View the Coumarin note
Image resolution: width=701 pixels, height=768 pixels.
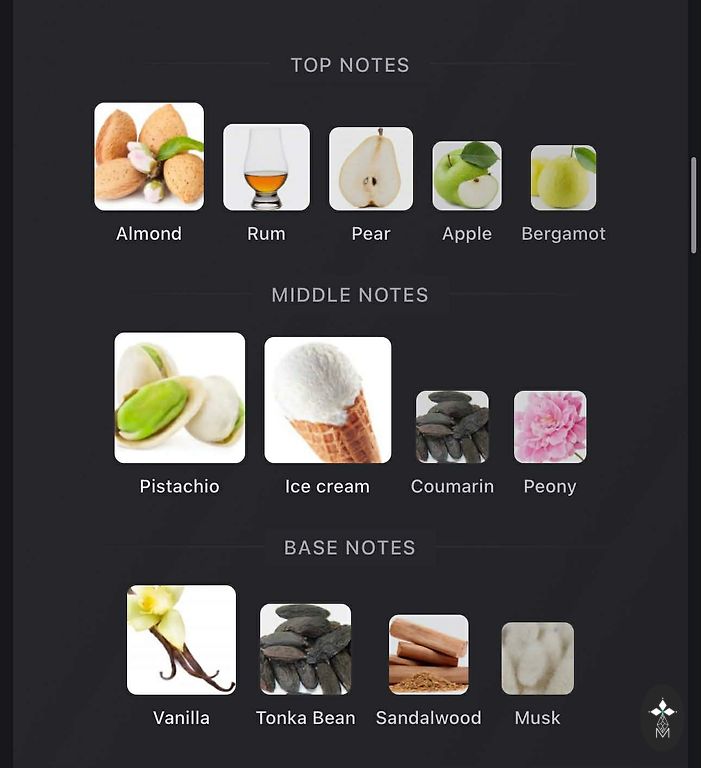point(452,427)
